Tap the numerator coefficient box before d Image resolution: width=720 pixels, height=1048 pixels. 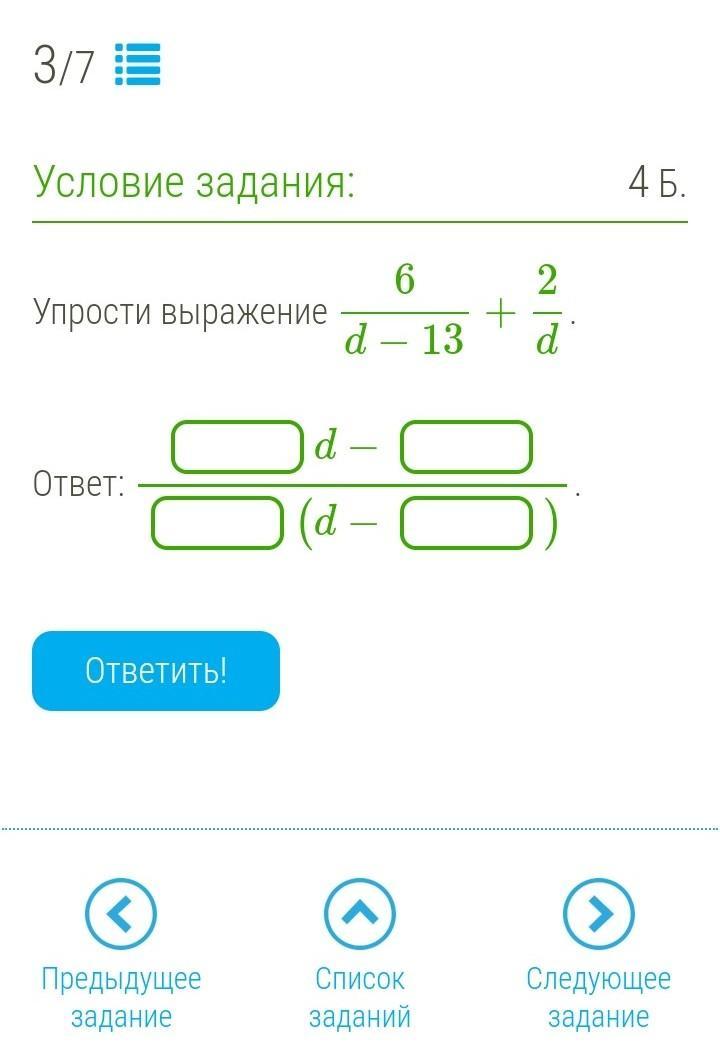(237, 447)
